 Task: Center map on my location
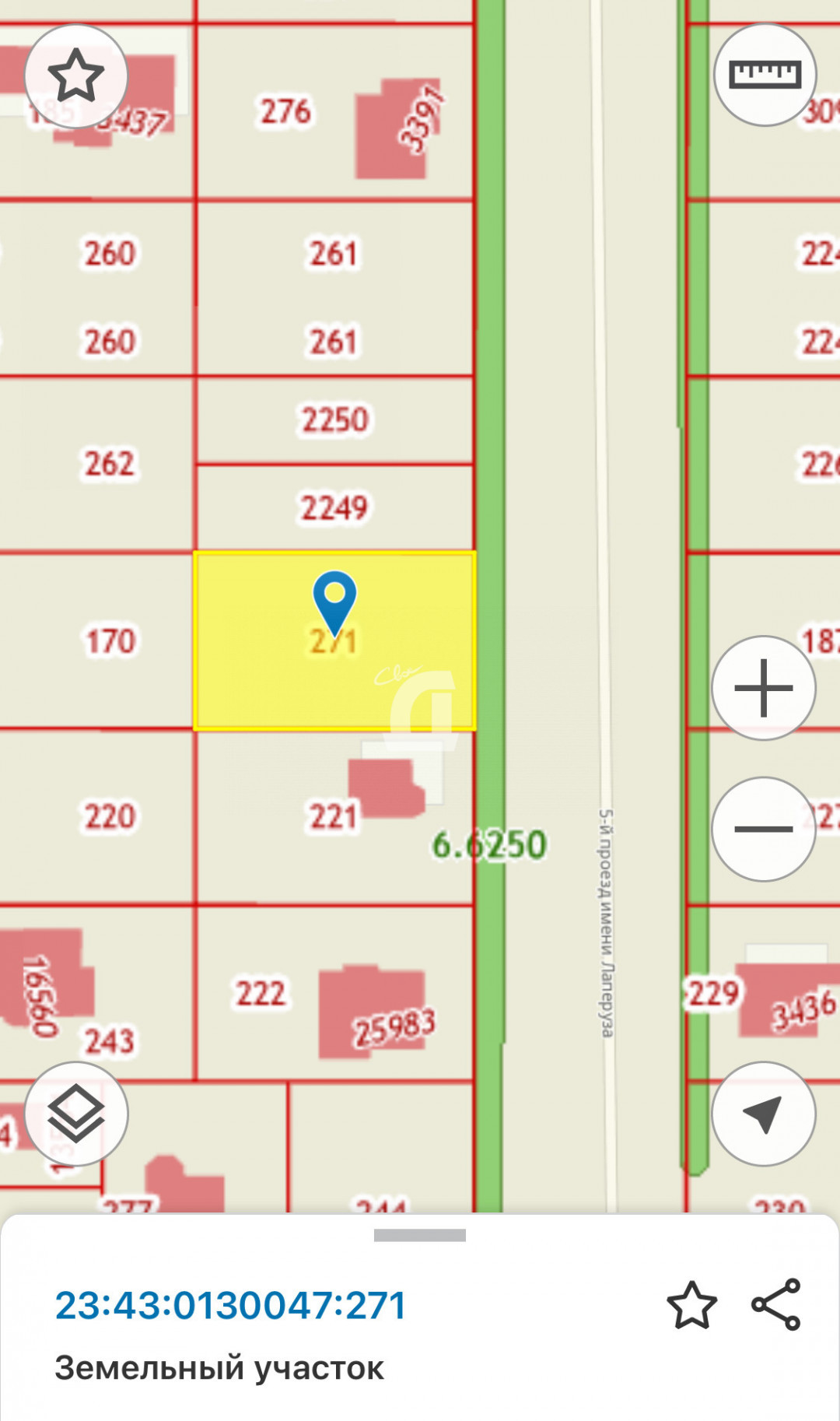coord(764,1114)
